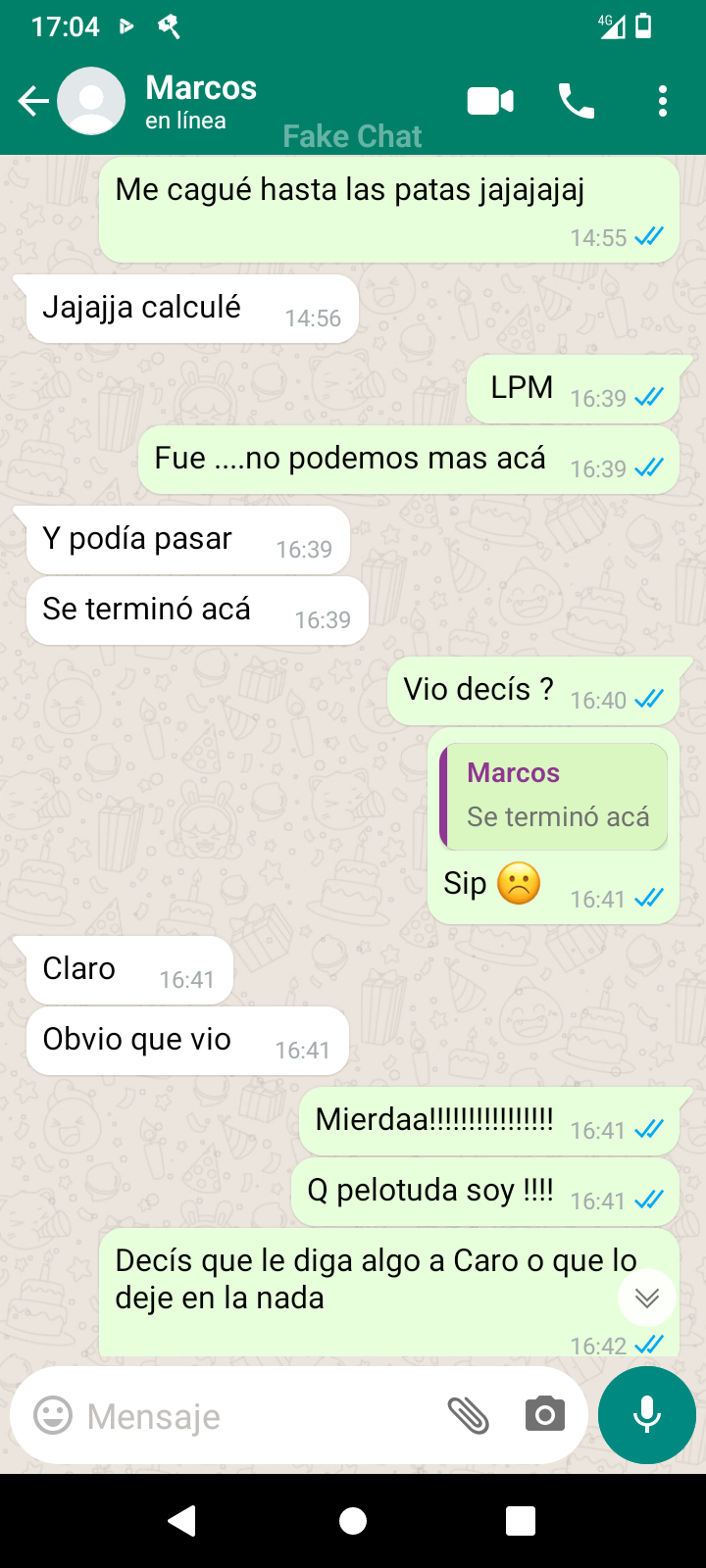Open Marcos contact profile

201,101
